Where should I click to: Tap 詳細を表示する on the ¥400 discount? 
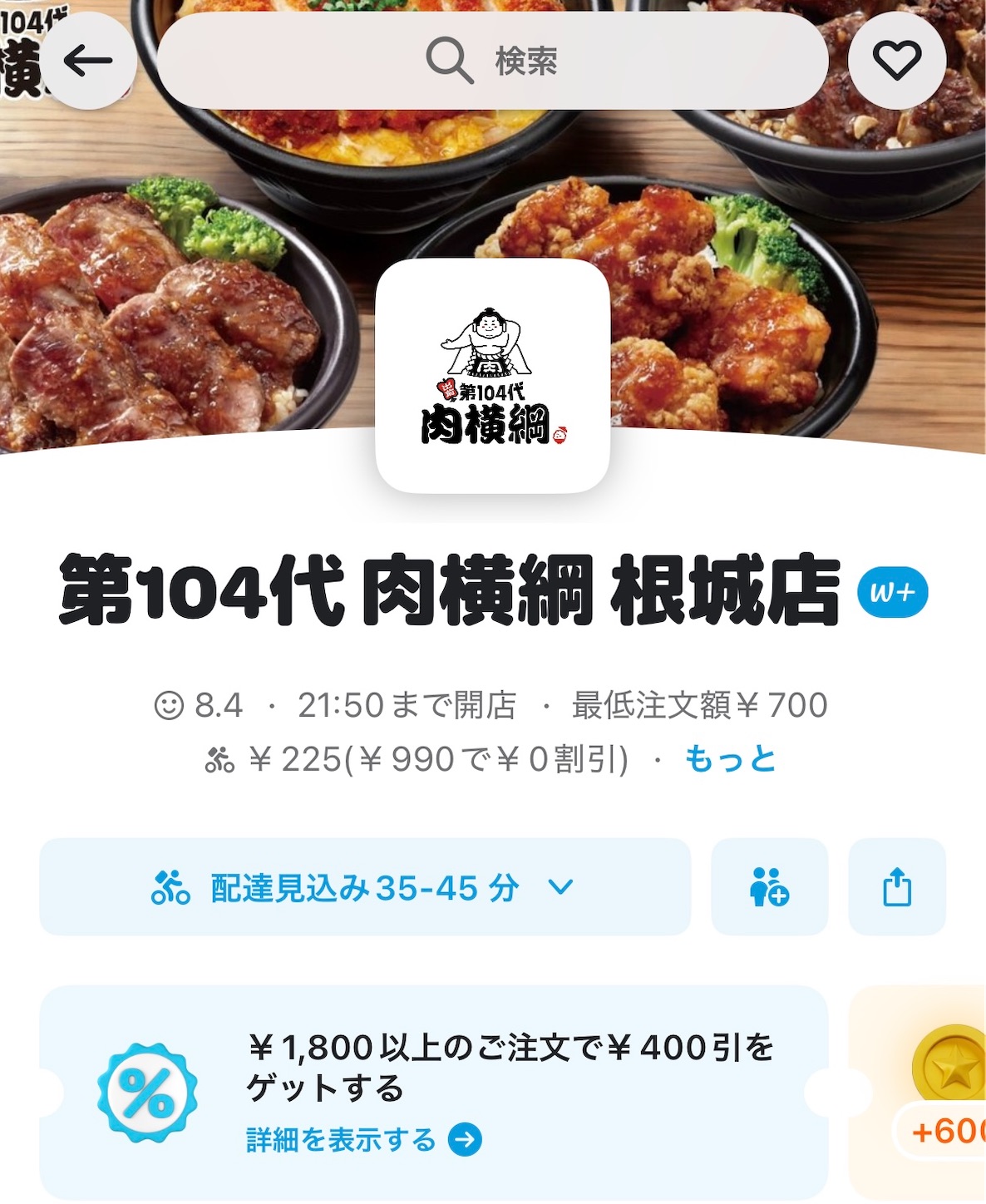click(x=362, y=1140)
